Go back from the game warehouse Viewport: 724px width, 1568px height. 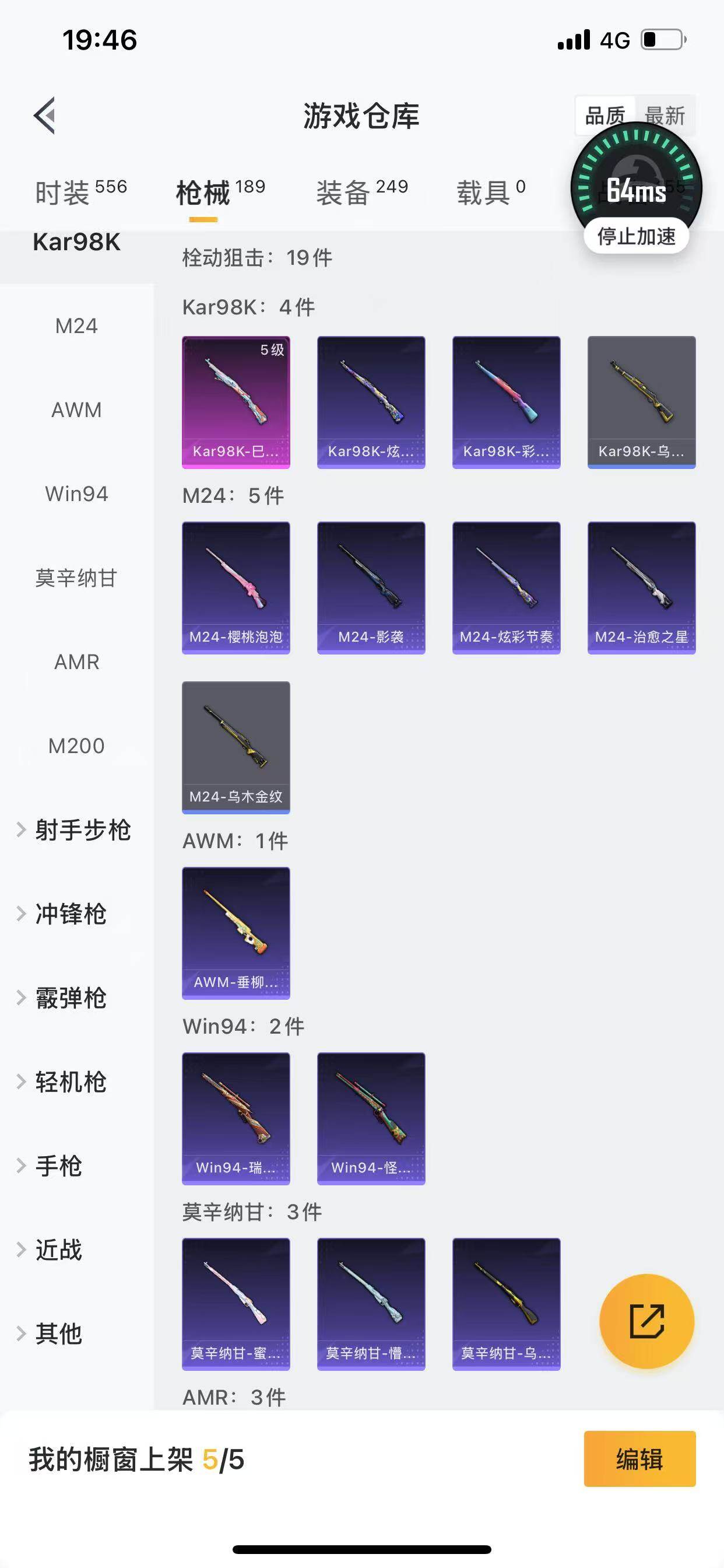pos(45,115)
